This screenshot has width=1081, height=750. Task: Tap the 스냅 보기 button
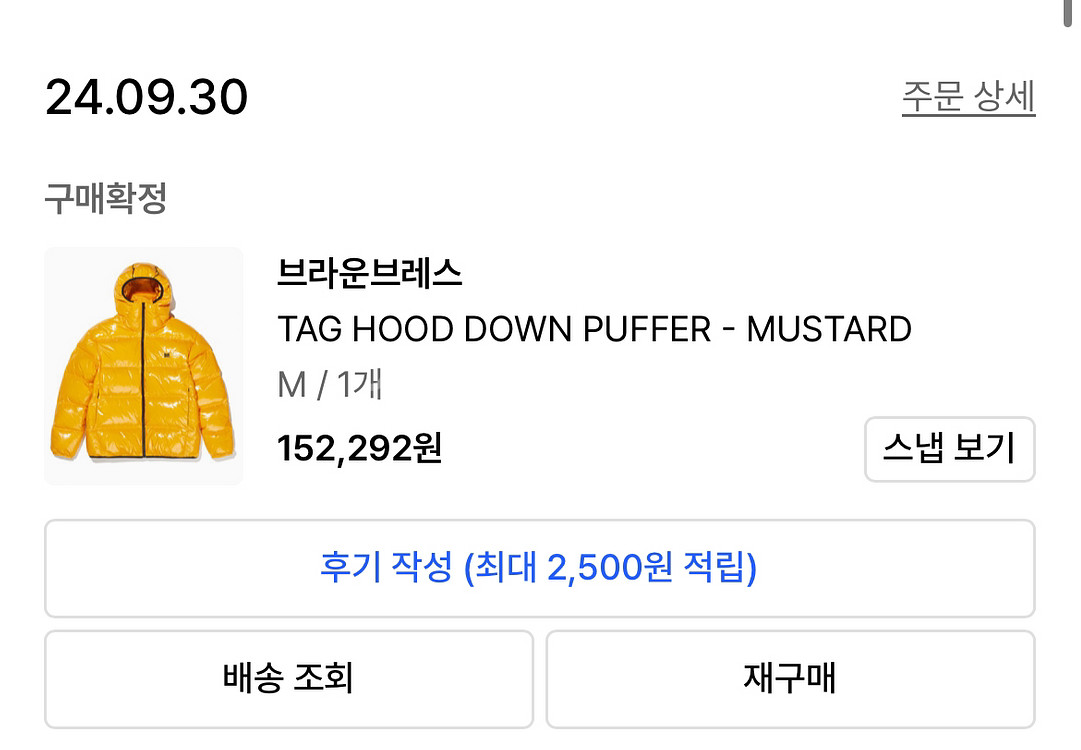tap(948, 449)
